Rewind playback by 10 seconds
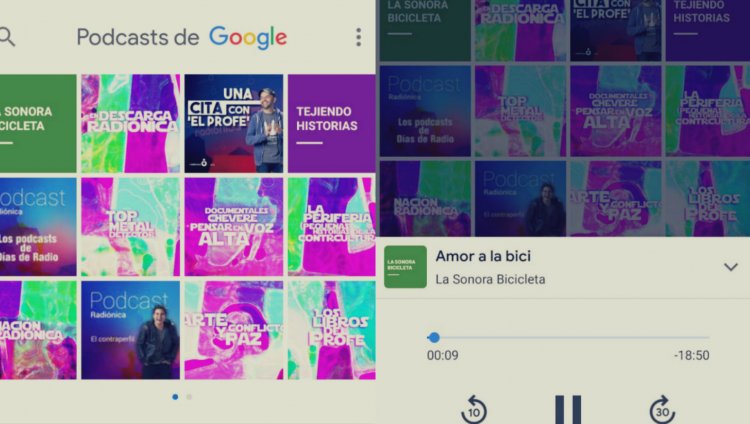750x424 pixels. tap(474, 409)
